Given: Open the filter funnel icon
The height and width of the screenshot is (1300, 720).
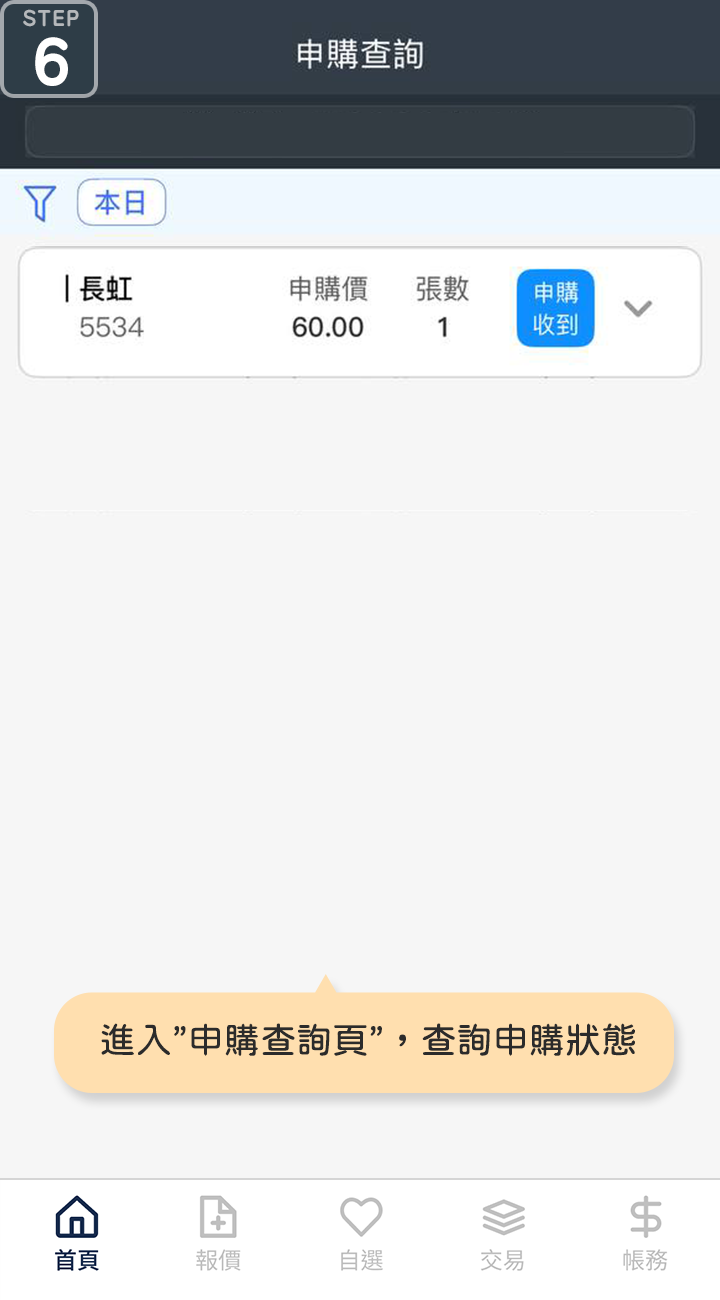Looking at the screenshot, I should pos(39,203).
